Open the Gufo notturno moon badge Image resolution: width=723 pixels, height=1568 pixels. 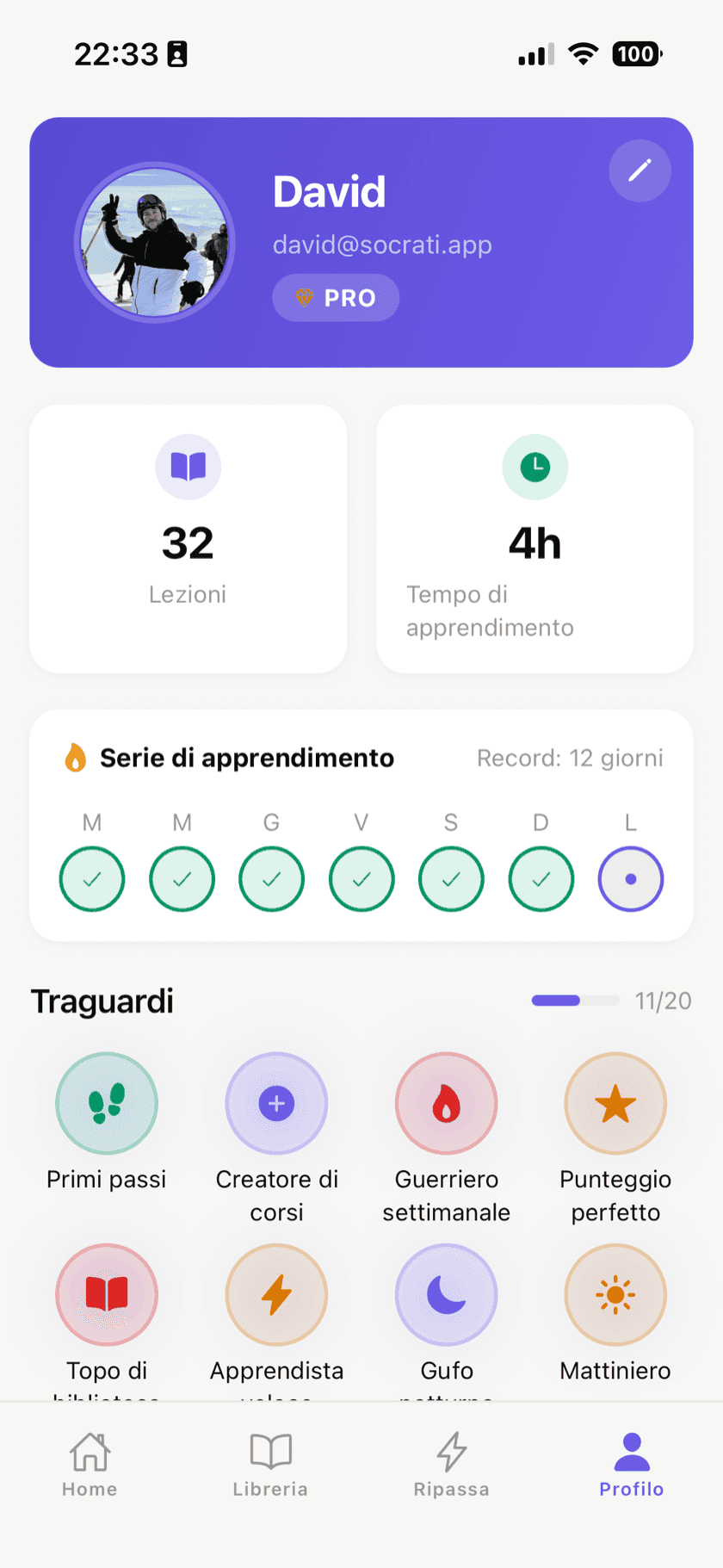tap(446, 1294)
